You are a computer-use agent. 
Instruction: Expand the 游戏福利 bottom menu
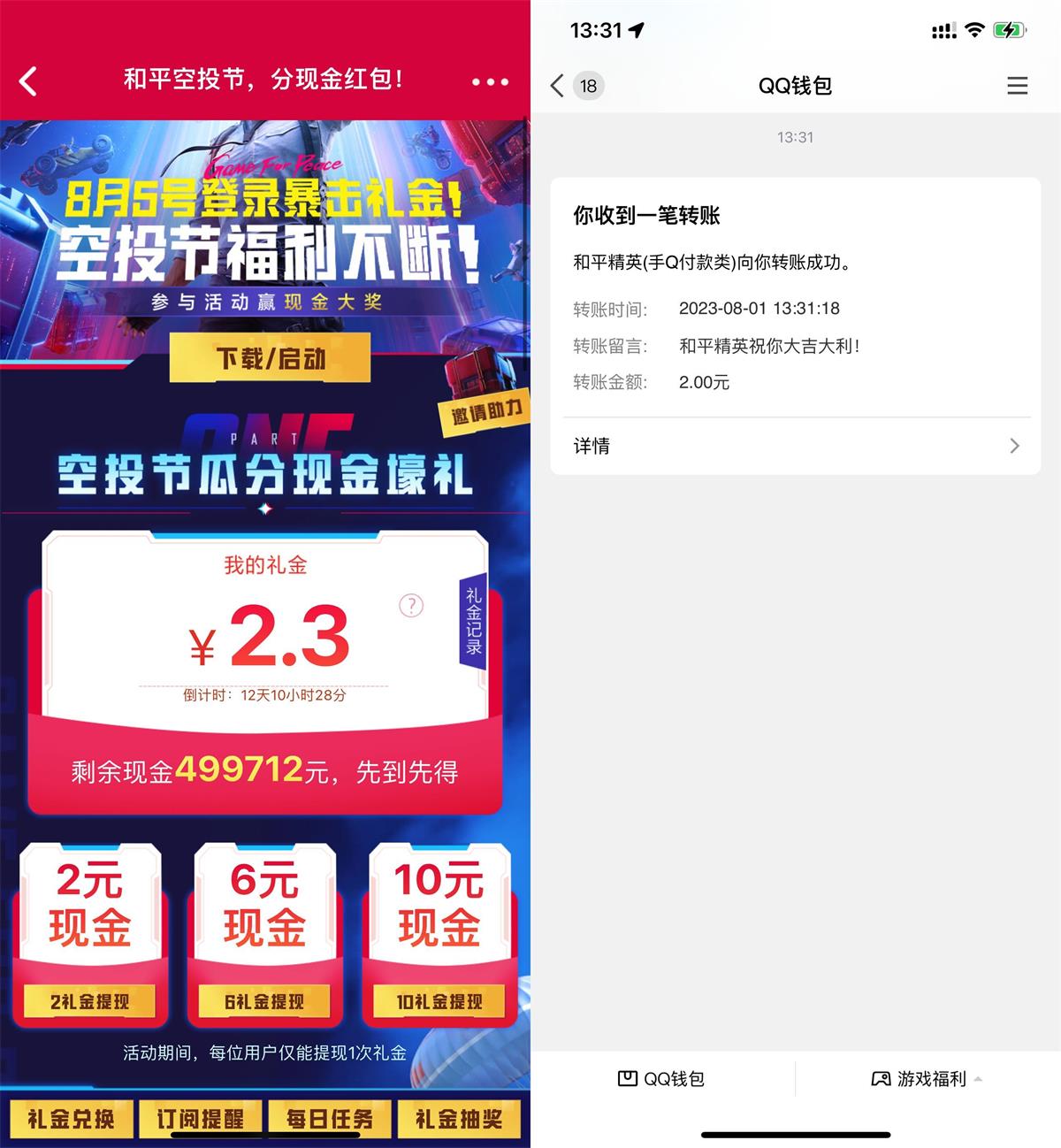point(927,1078)
